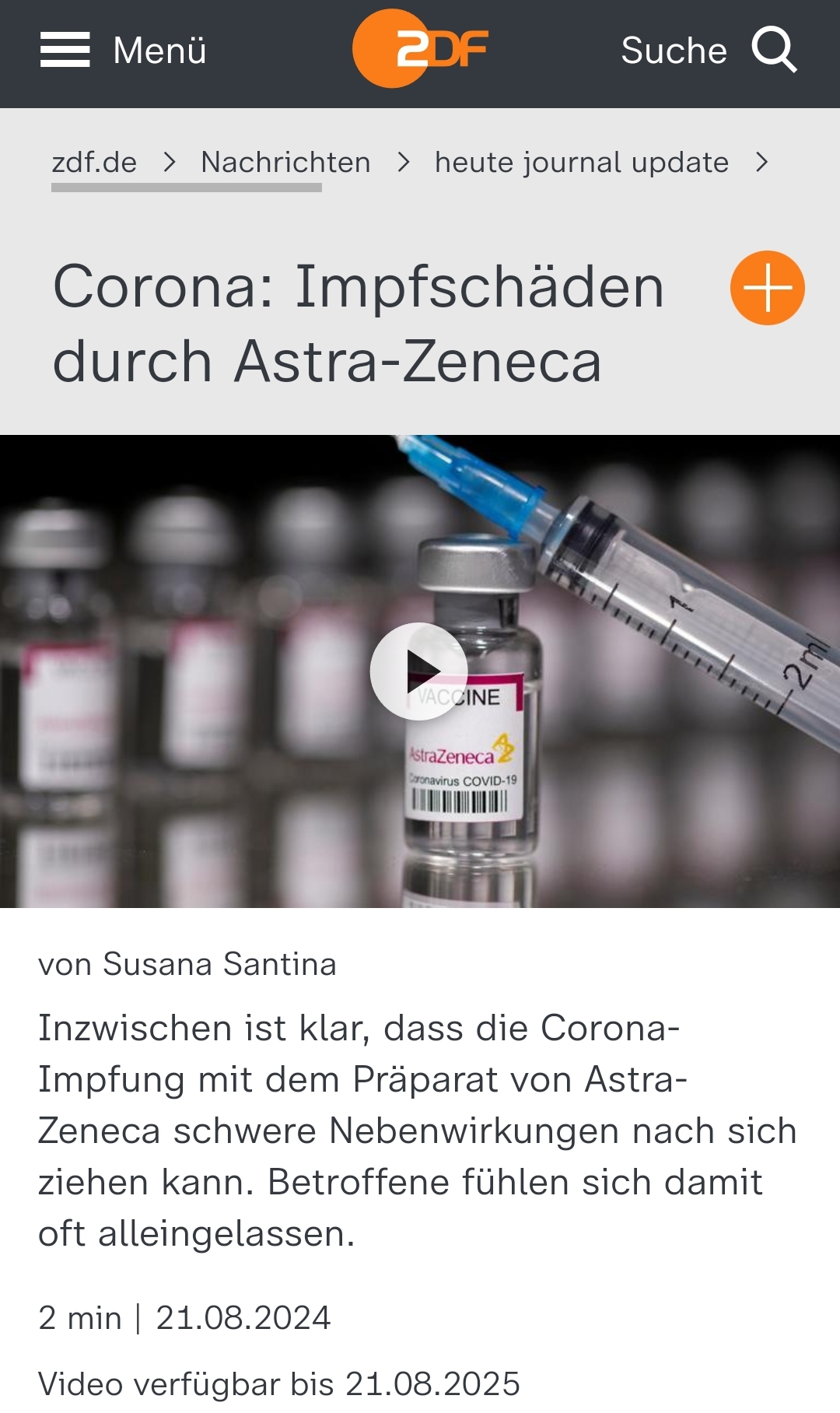Open heute journal update breadcrumb
This screenshot has height=1413, width=840.
point(581,163)
